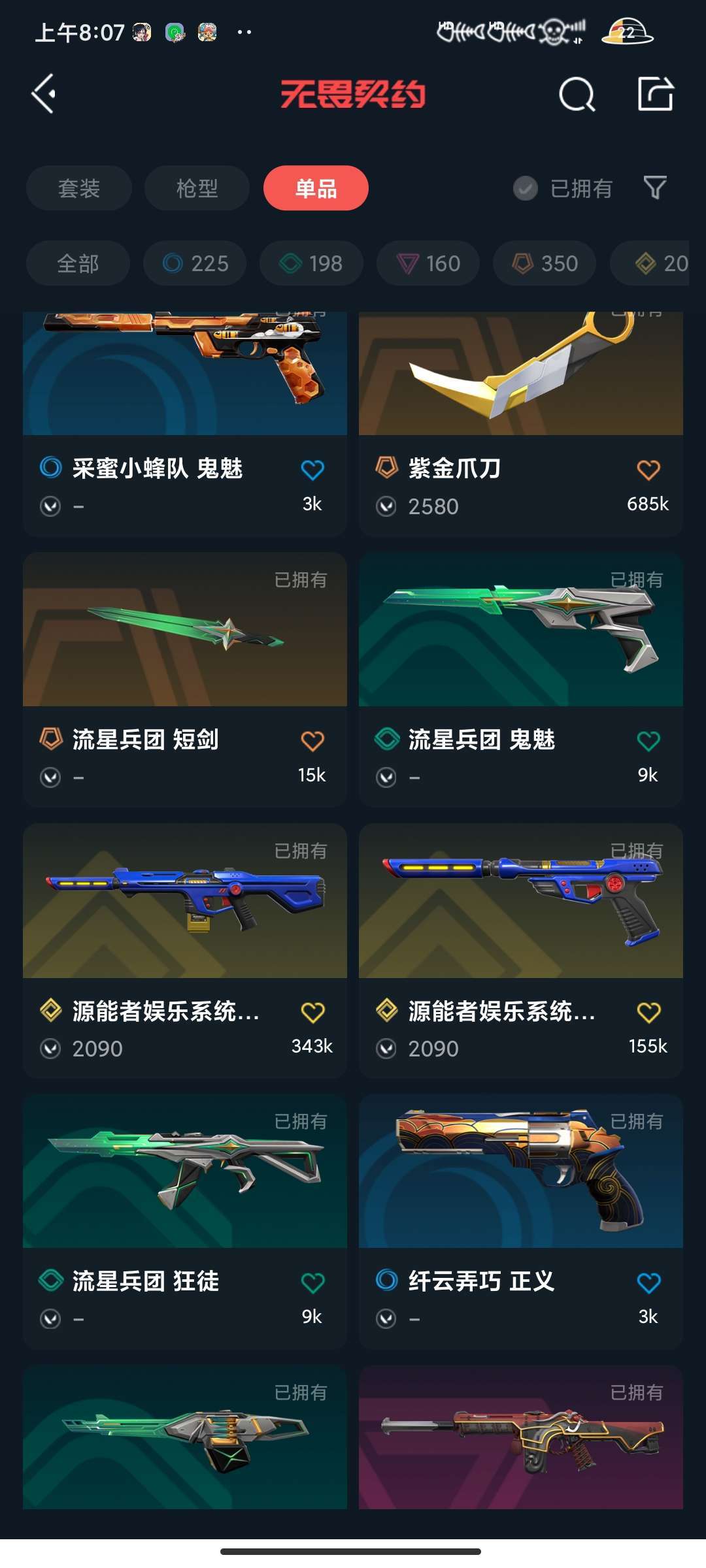The width and height of the screenshot is (706, 1568).
Task: Filter by the 225 tier chip
Action: point(195,263)
